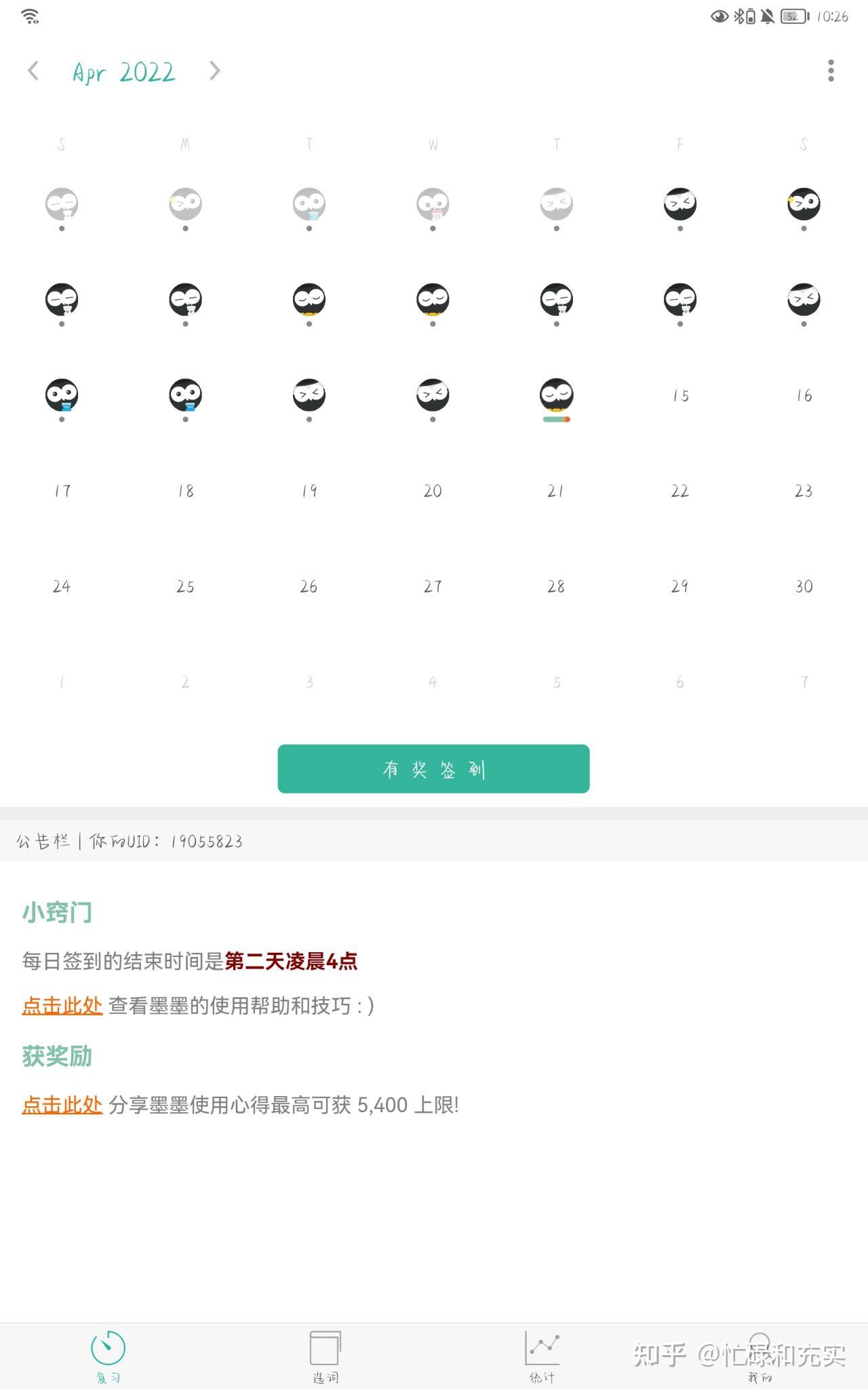Select April 15 on the calendar
This screenshot has width=868, height=1389.
pyautogui.click(x=680, y=395)
